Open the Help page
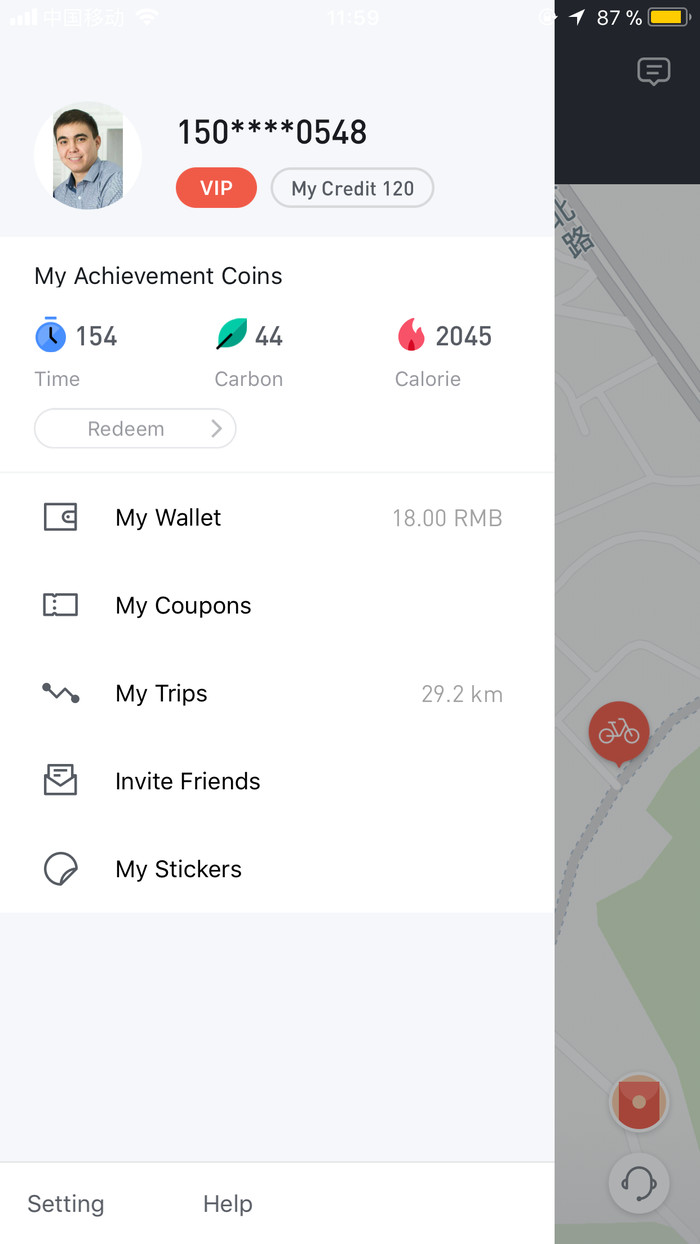Image resolution: width=700 pixels, height=1244 pixels. pyautogui.click(x=228, y=1204)
